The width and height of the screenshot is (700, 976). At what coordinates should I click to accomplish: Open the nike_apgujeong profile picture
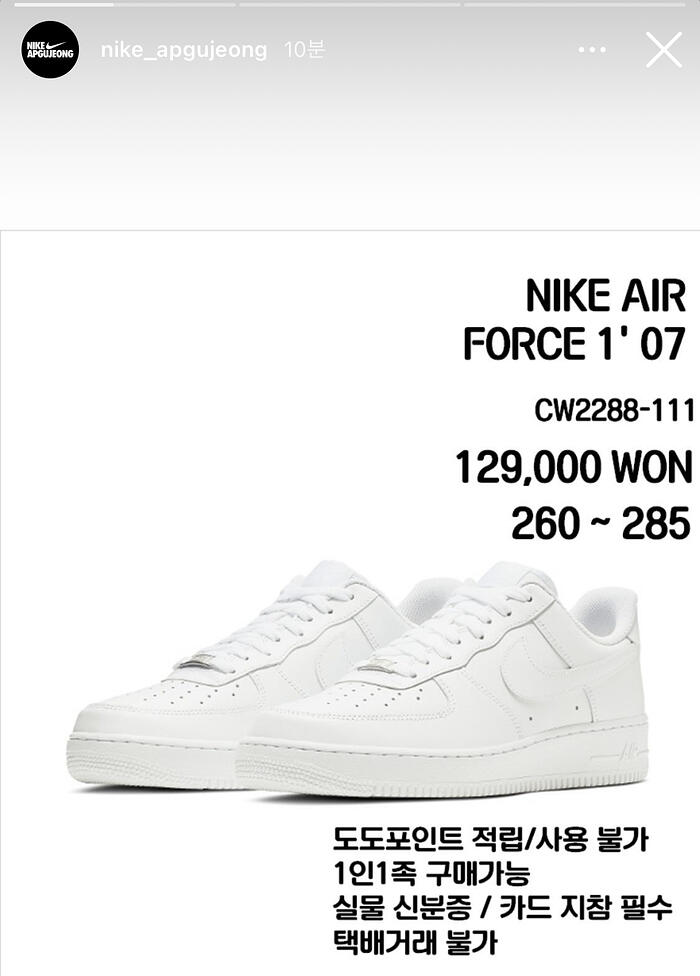50,49
